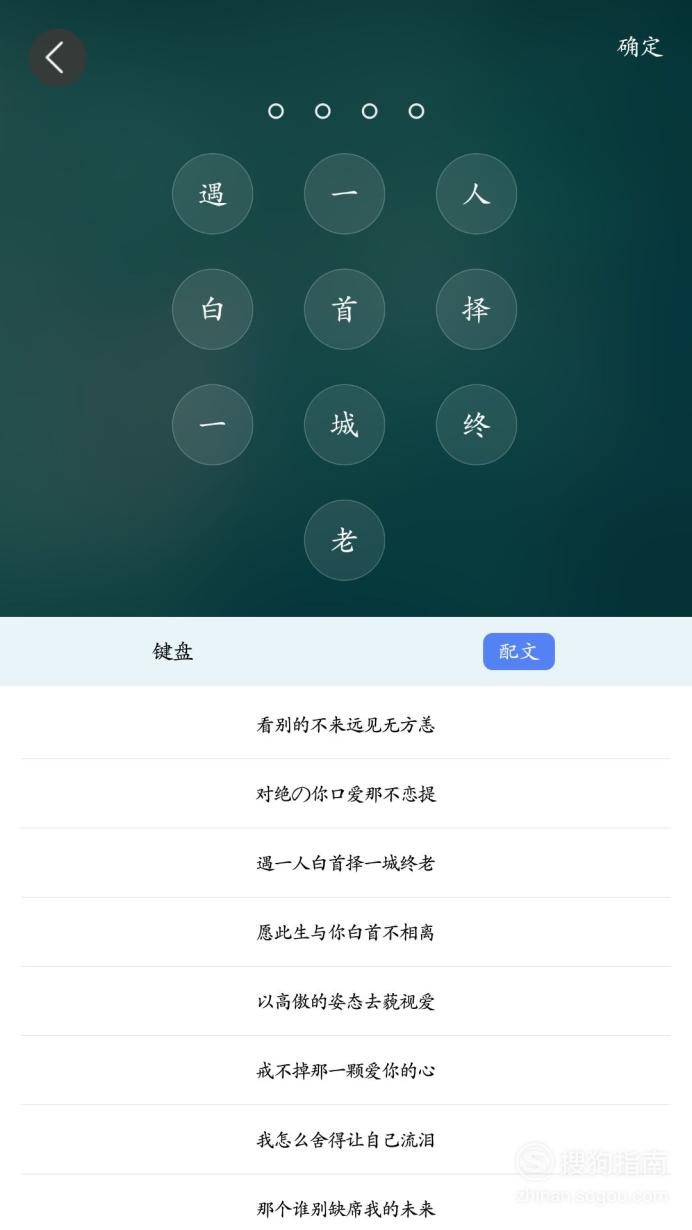Hit the 首 key

click(344, 309)
